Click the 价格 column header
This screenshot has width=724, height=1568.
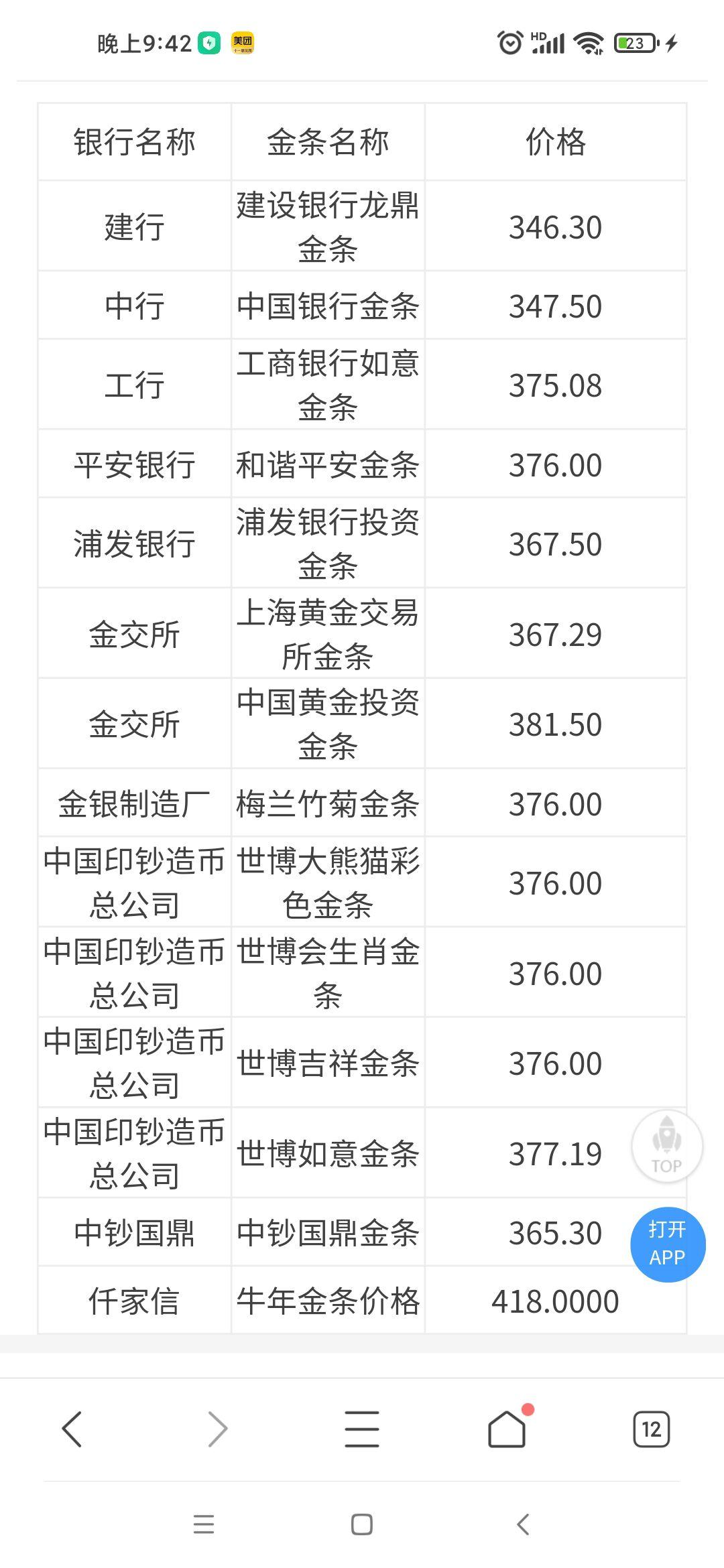click(x=556, y=142)
